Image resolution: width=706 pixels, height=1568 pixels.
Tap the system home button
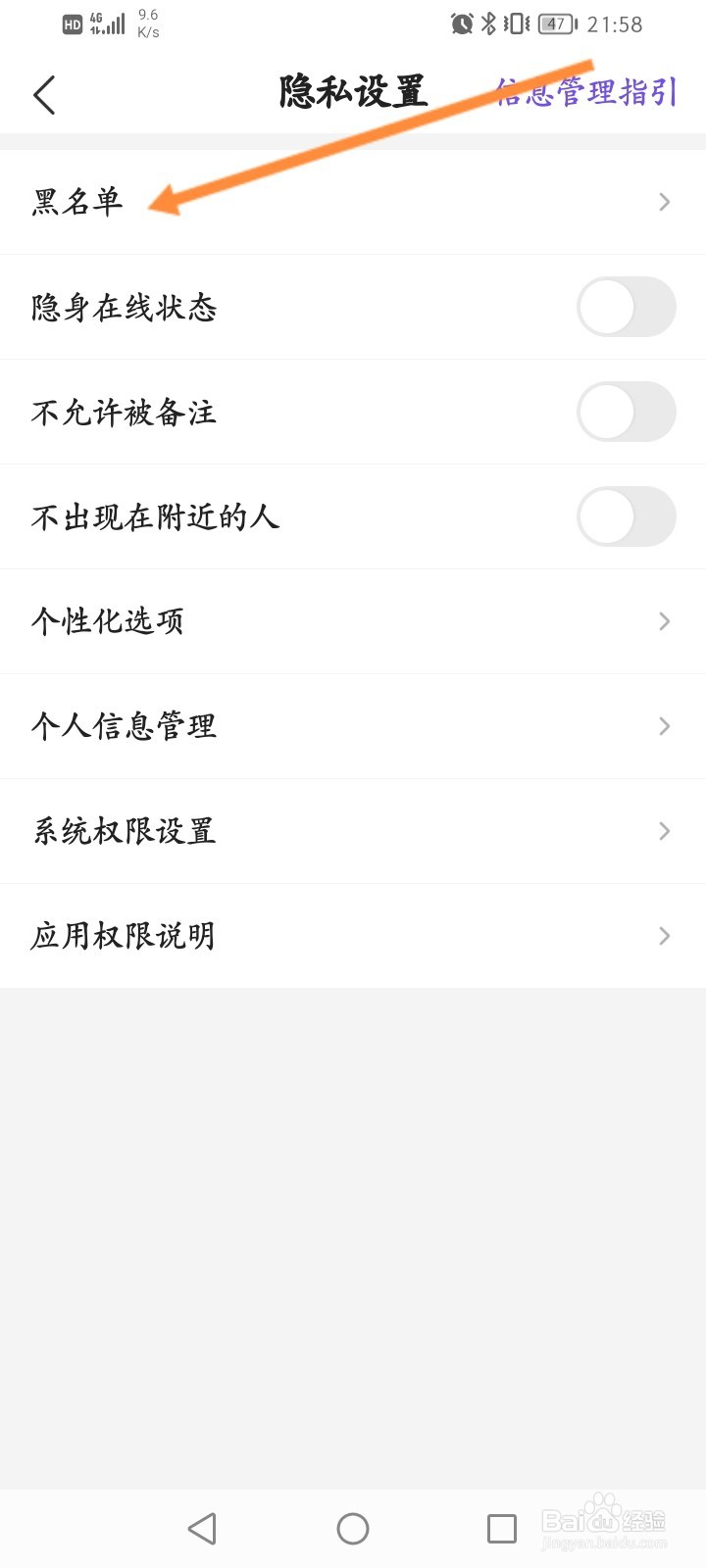pyautogui.click(x=353, y=1529)
